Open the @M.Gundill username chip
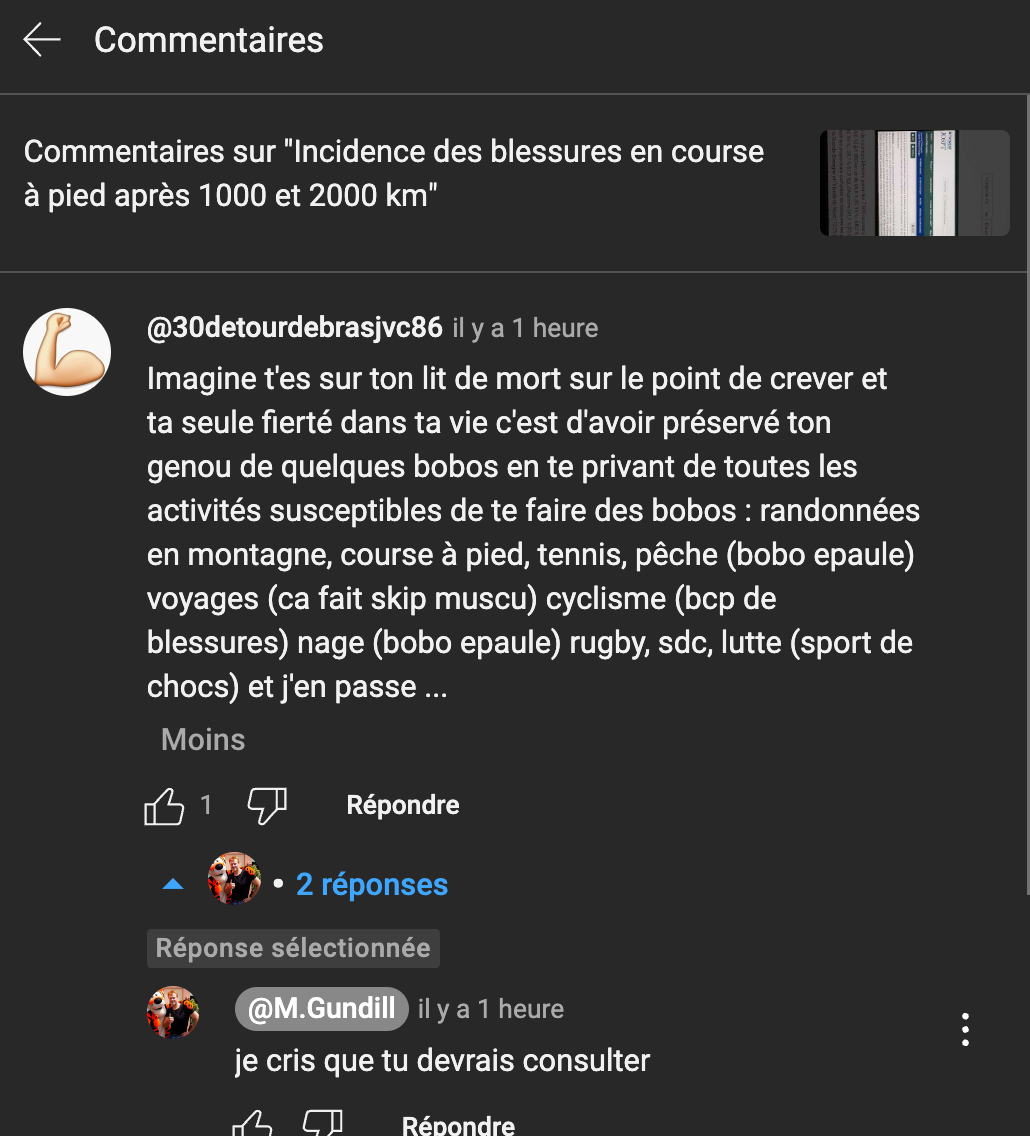The width and height of the screenshot is (1030, 1136). [321, 1009]
